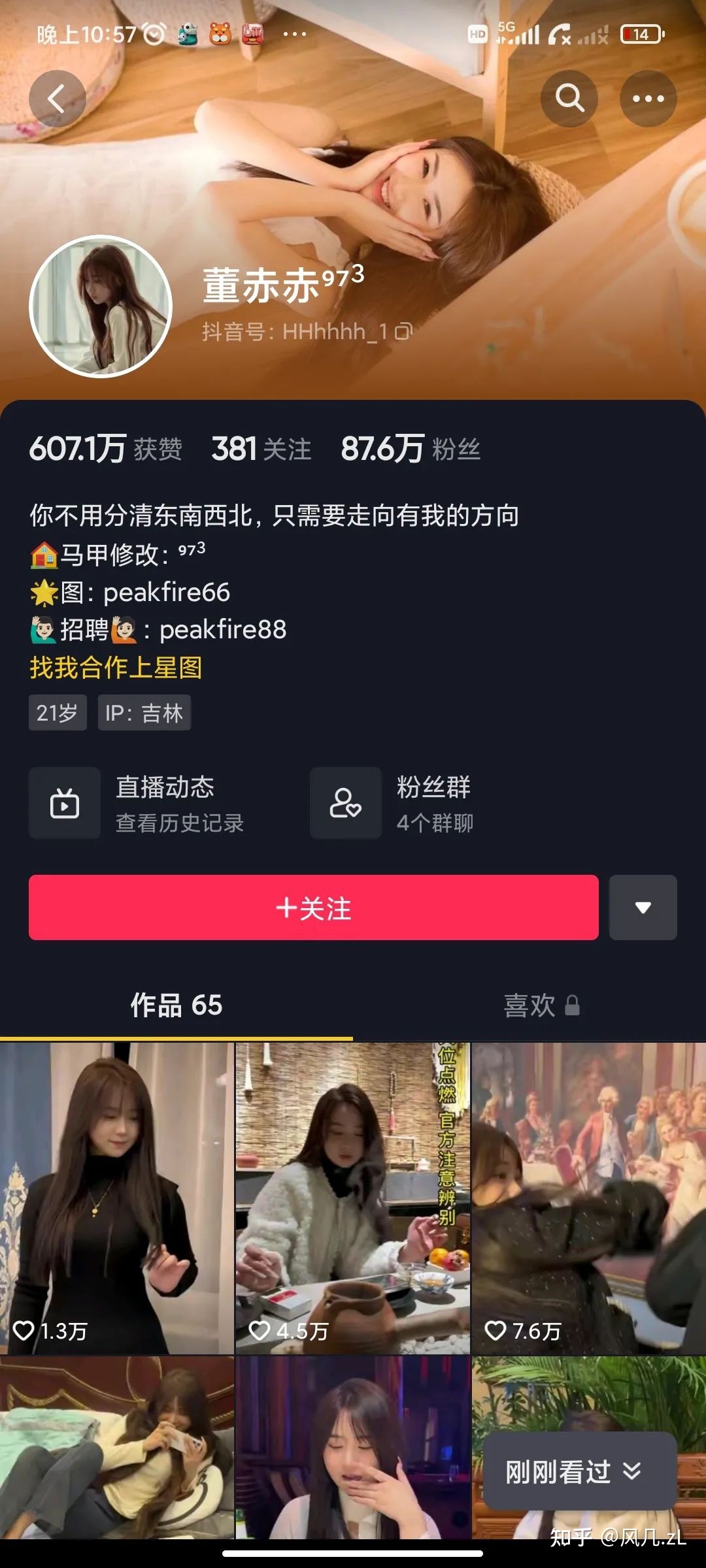
Task: Open the video with 4.5万 likes
Action: click(352, 1196)
